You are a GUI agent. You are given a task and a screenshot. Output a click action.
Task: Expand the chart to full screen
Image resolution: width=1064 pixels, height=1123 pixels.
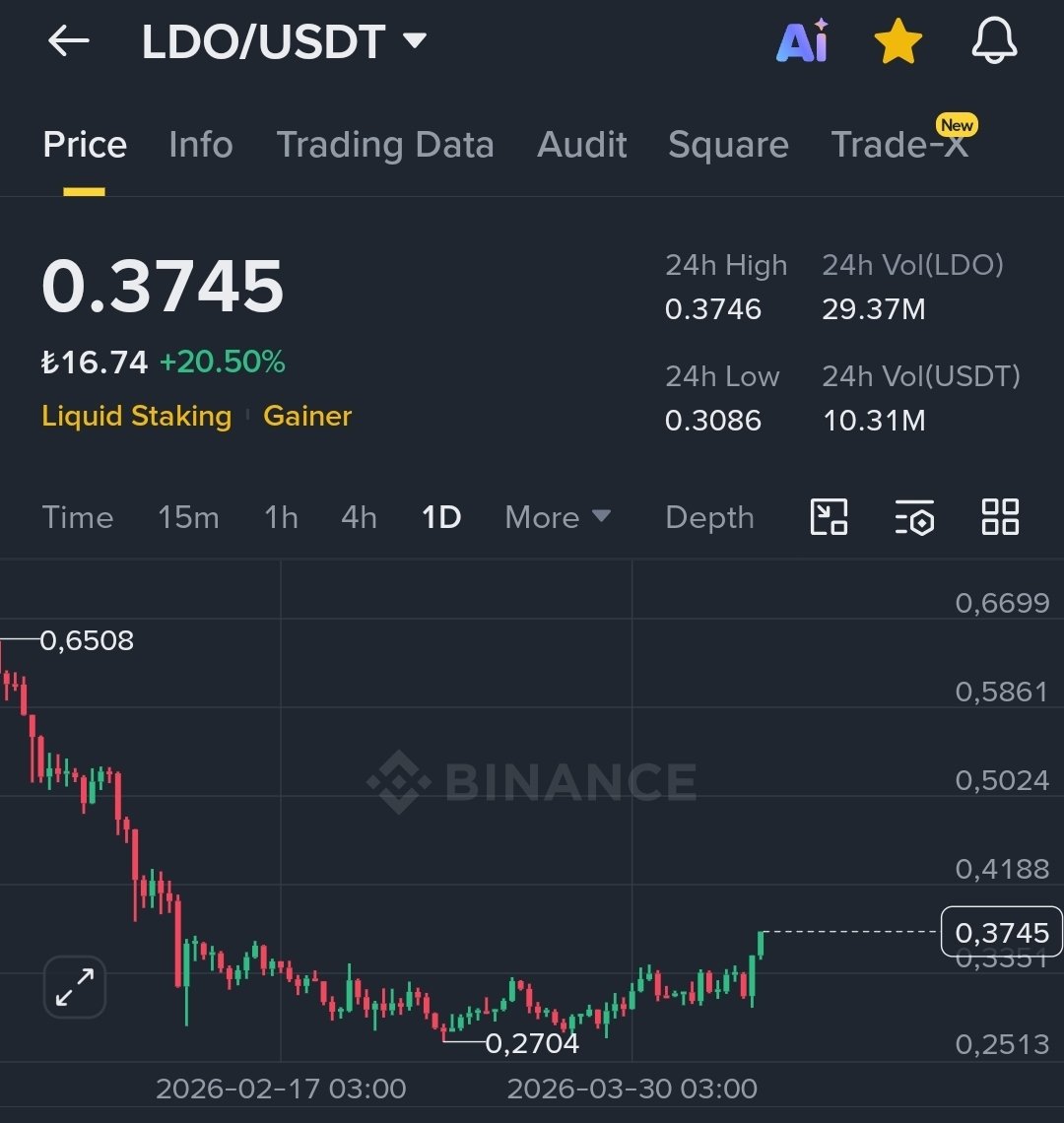[x=75, y=987]
